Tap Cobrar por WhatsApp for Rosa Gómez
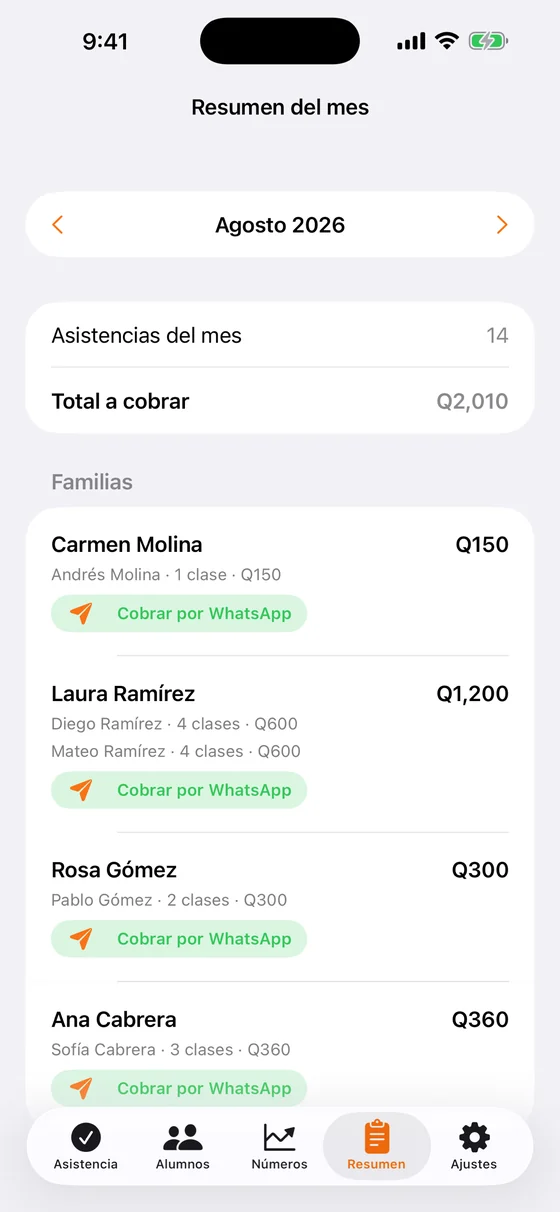 179,939
